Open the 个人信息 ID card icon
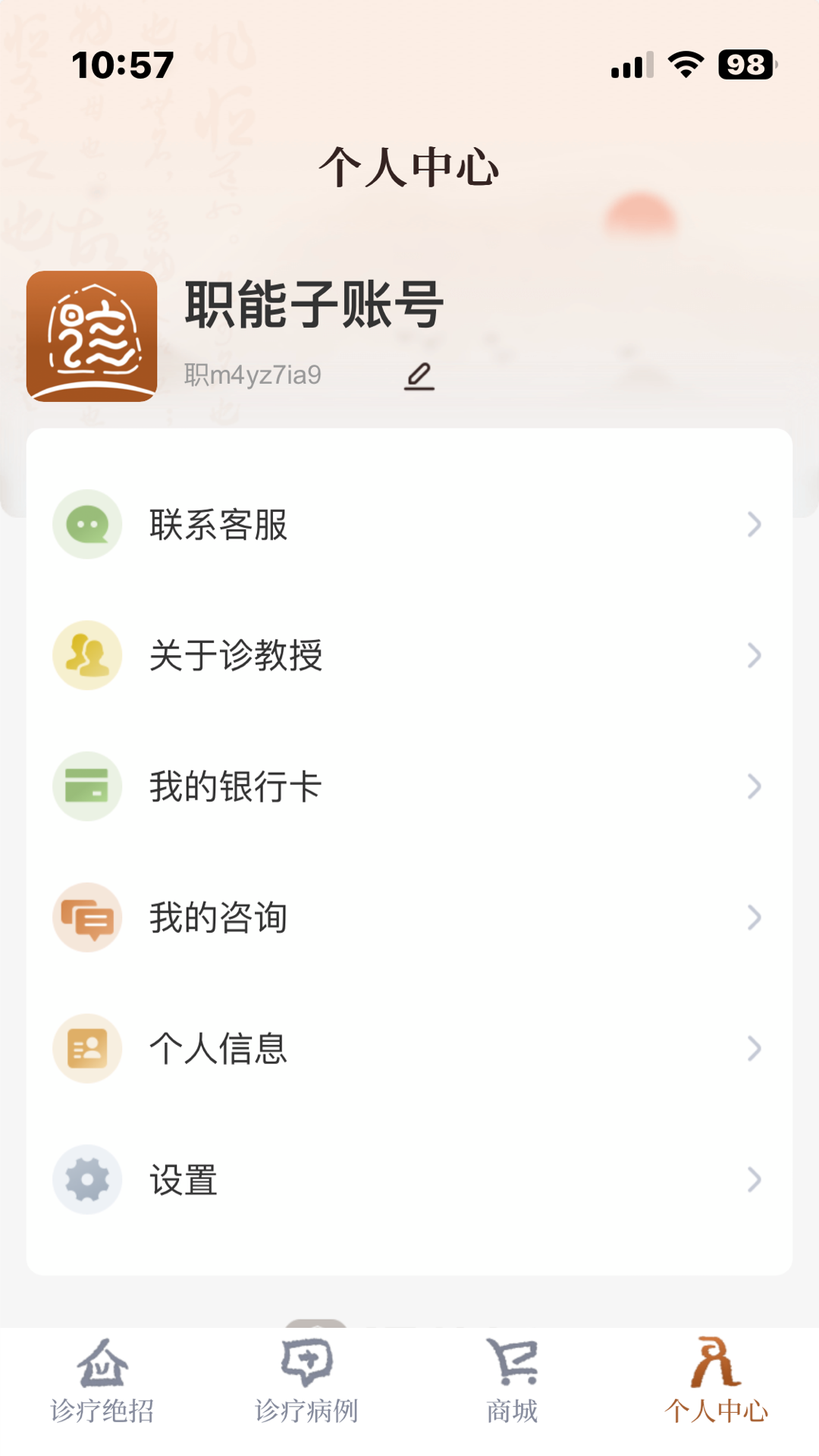The height and width of the screenshot is (1456, 819). (x=86, y=1049)
